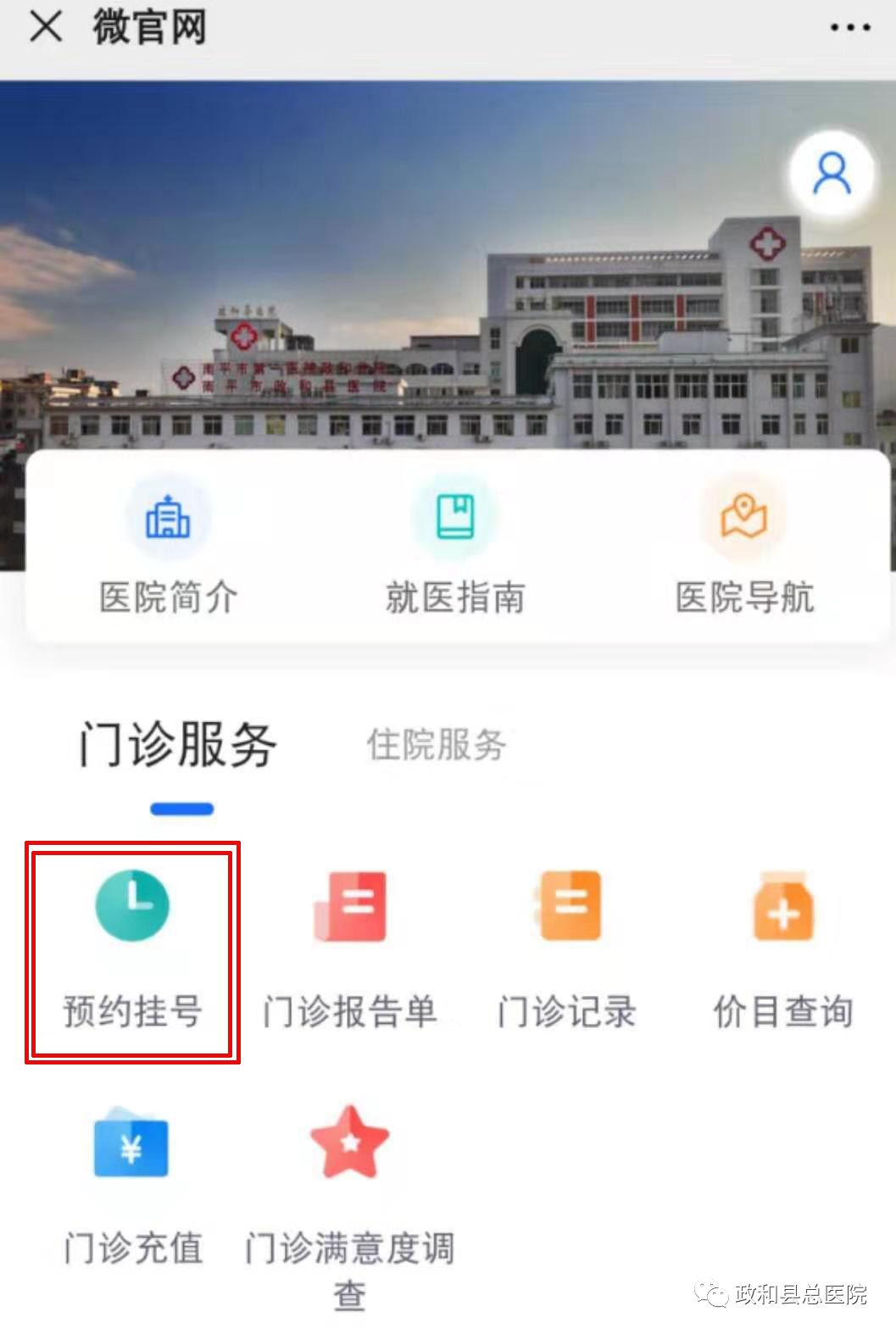Tap the 预约挂号 text below the clock

pos(133,1010)
